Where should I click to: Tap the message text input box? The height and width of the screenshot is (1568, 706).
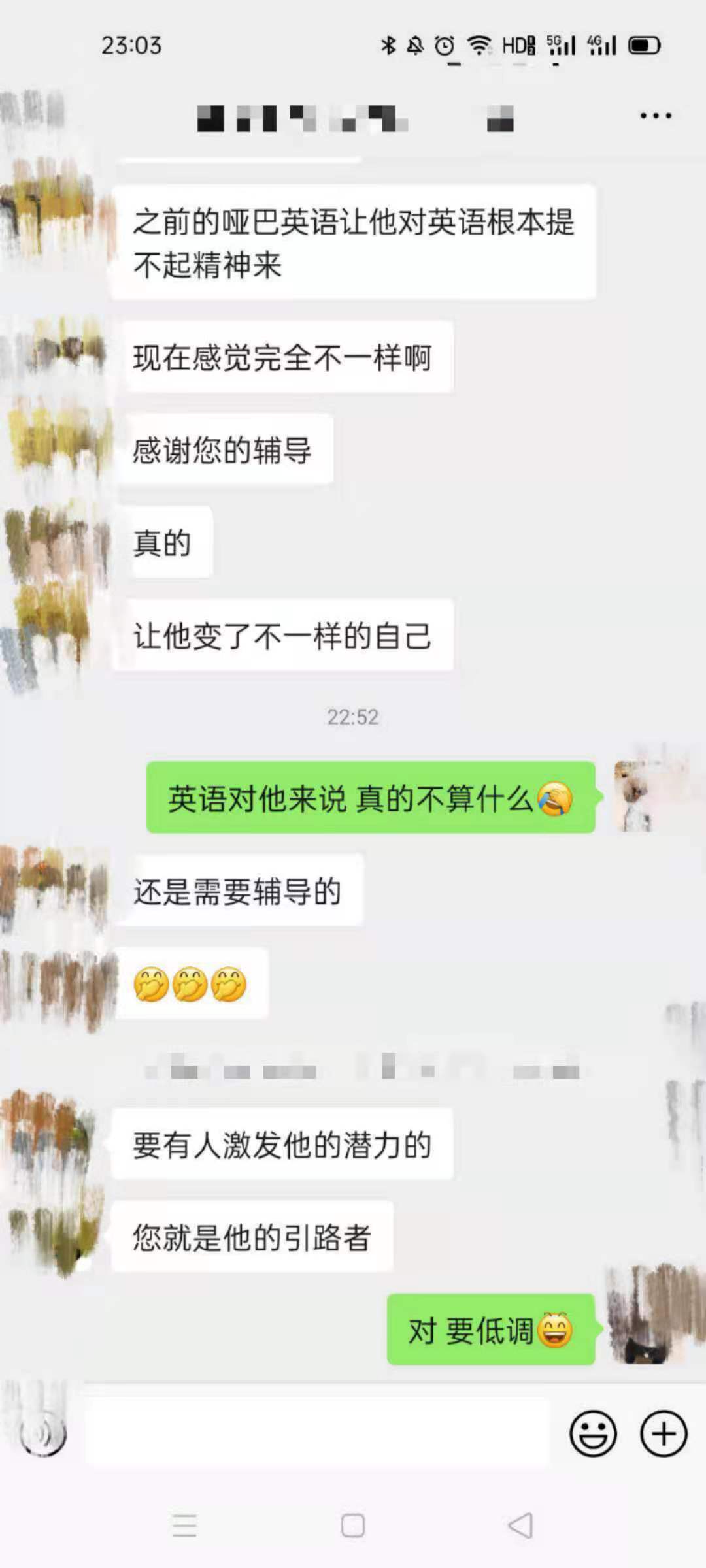click(x=318, y=1434)
